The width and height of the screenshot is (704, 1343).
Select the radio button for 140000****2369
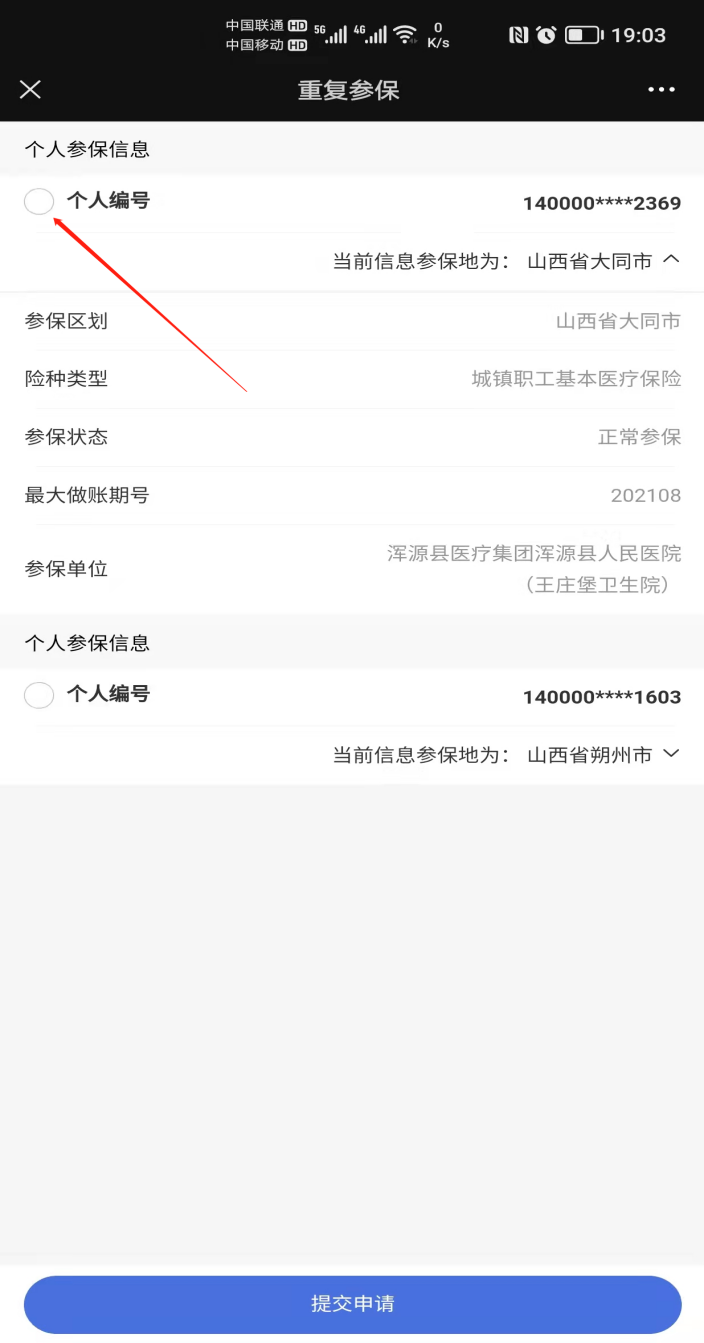pos(39,202)
